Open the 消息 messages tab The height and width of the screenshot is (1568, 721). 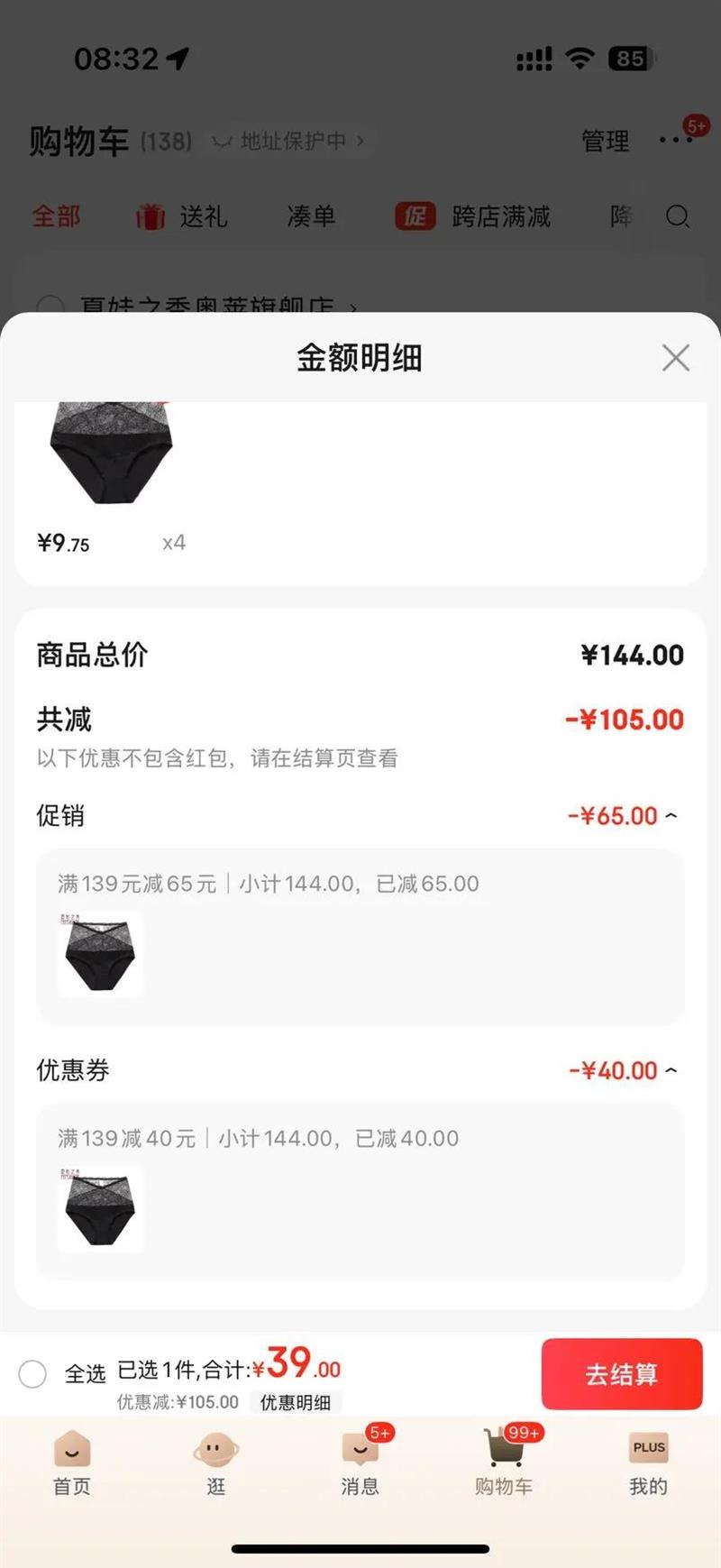coord(360,1463)
